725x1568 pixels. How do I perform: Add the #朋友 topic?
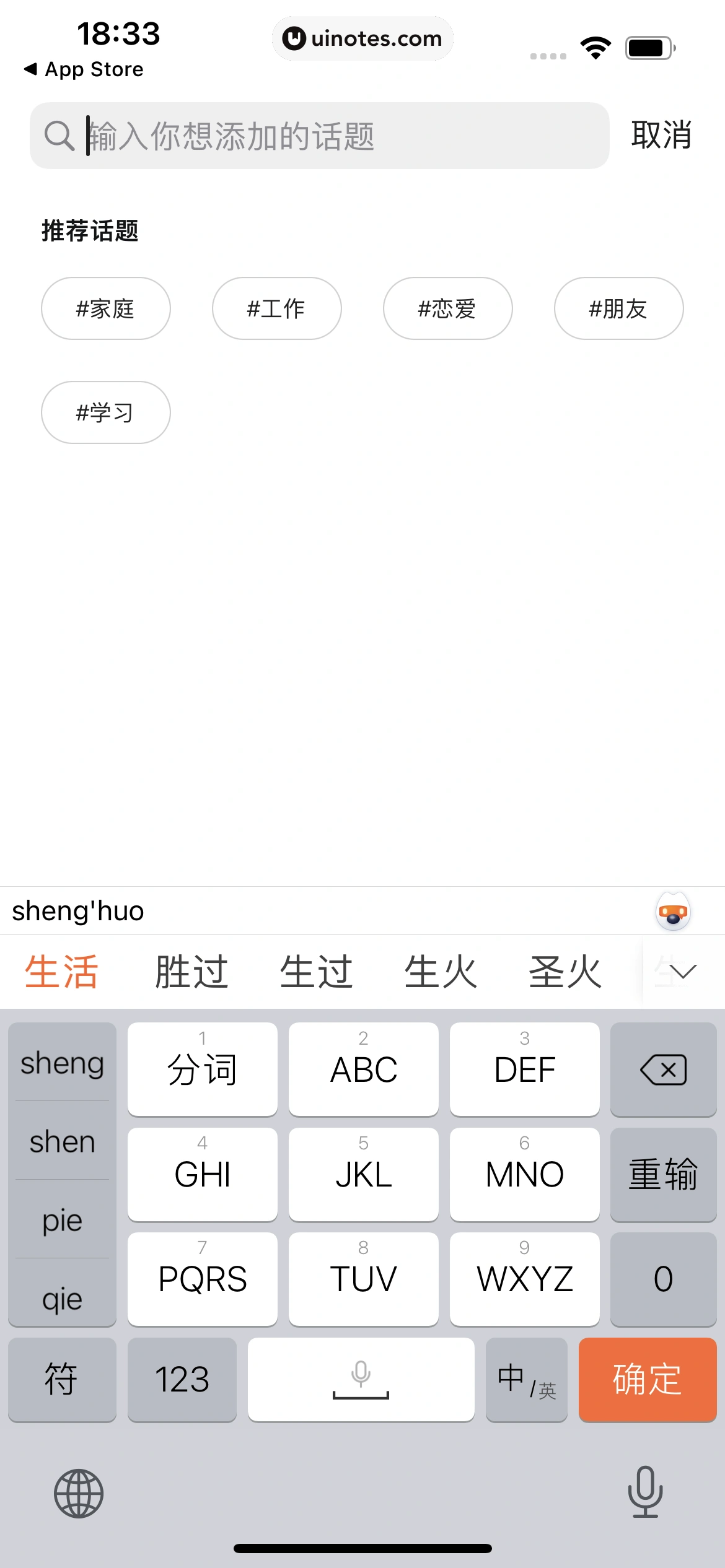[618, 308]
